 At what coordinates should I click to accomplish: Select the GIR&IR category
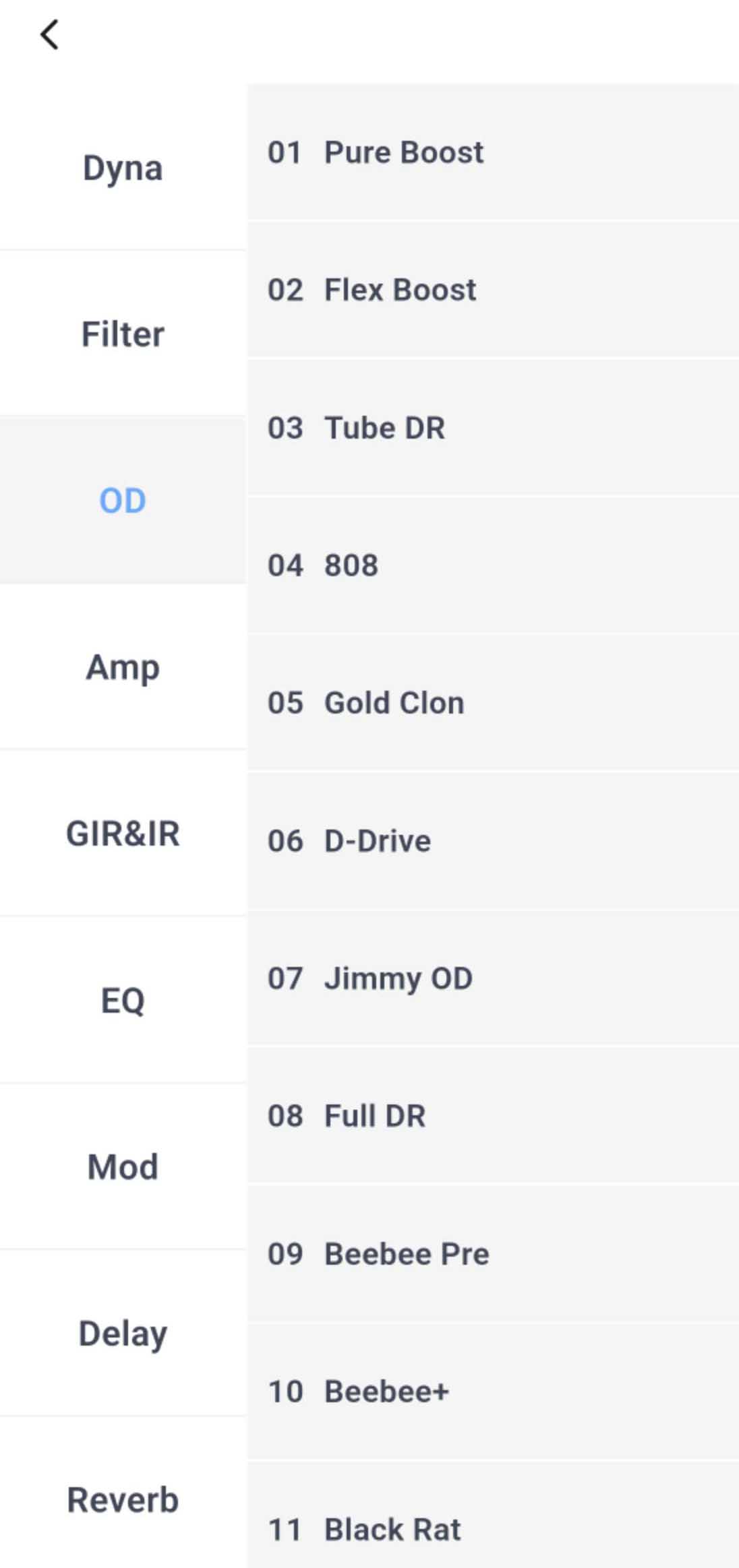click(123, 834)
